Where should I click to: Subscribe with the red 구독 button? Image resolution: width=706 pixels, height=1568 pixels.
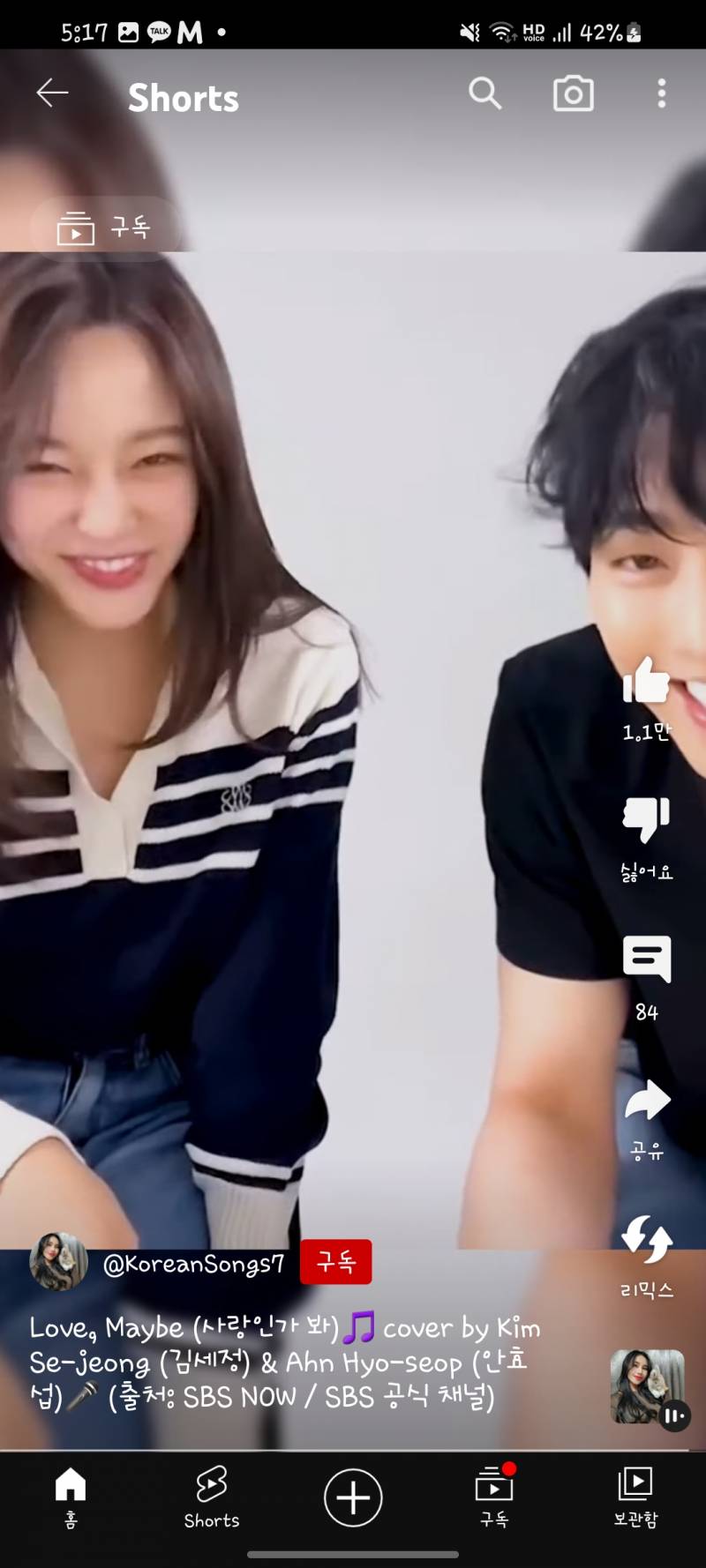click(335, 1262)
